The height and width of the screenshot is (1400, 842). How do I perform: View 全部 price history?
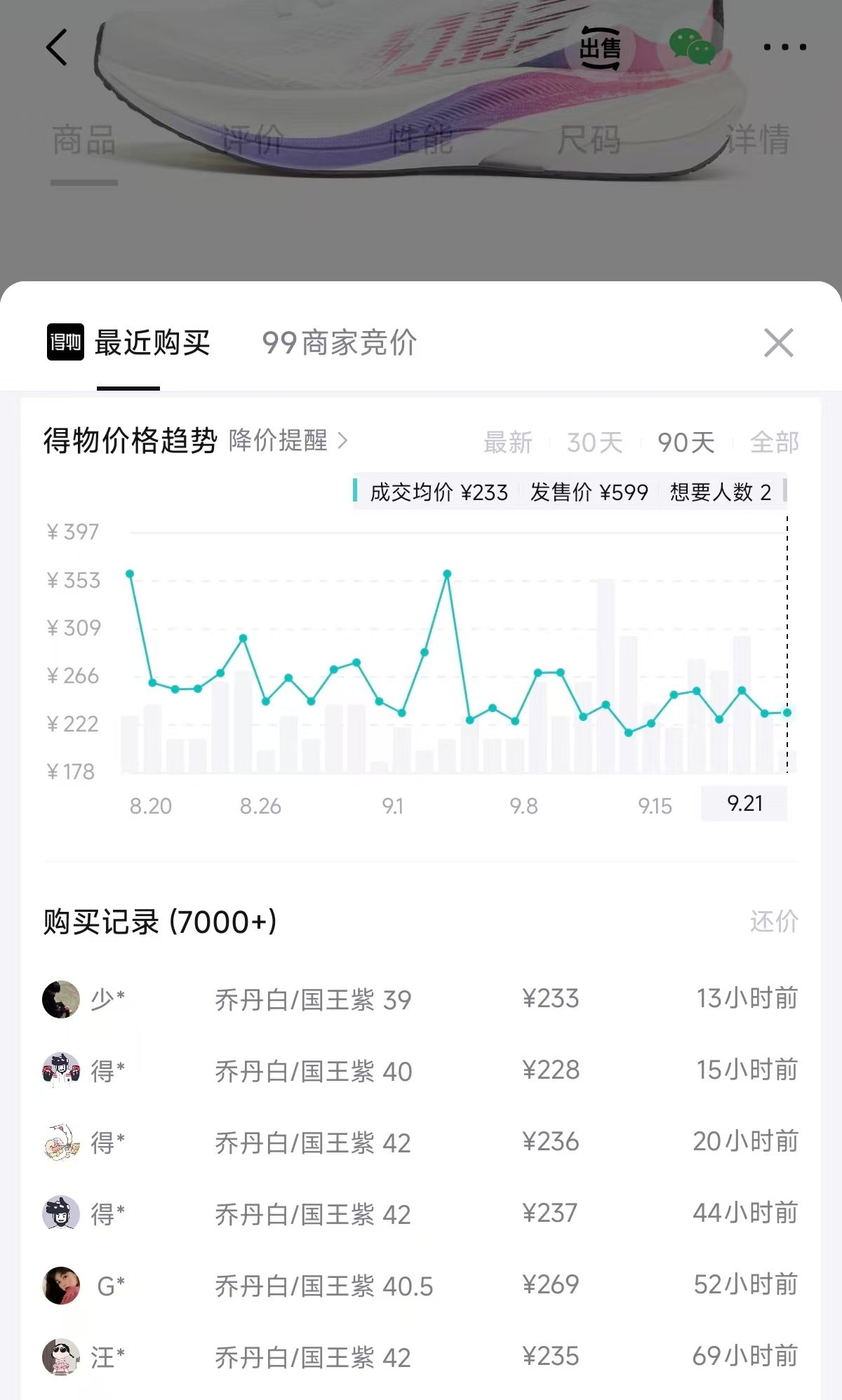click(775, 443)
